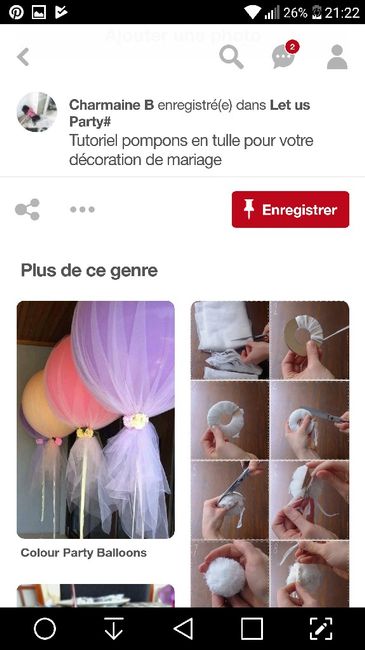Open the search magnifier icon

pyautogui.click(x=231, y=57)
